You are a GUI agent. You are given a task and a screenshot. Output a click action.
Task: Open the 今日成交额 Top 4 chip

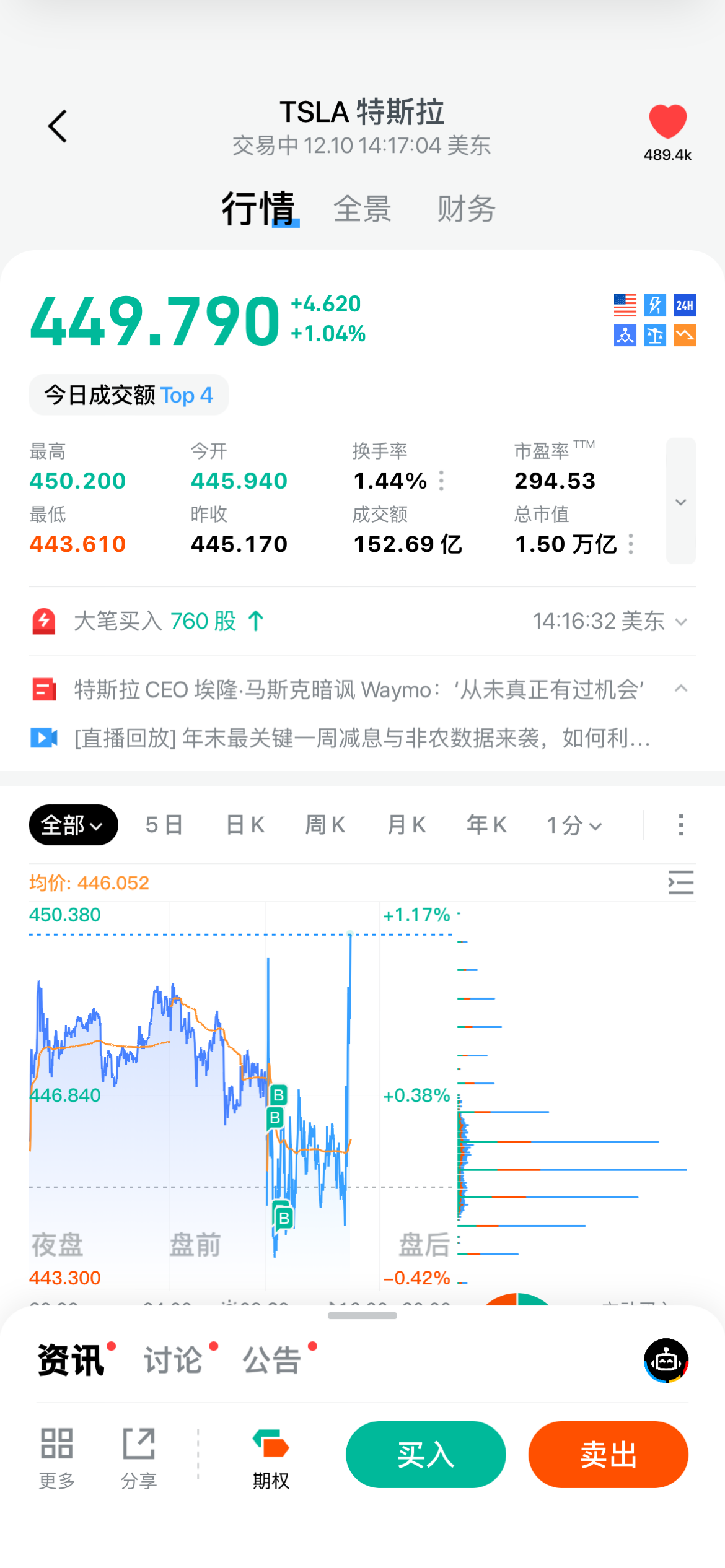coord(129,395)
